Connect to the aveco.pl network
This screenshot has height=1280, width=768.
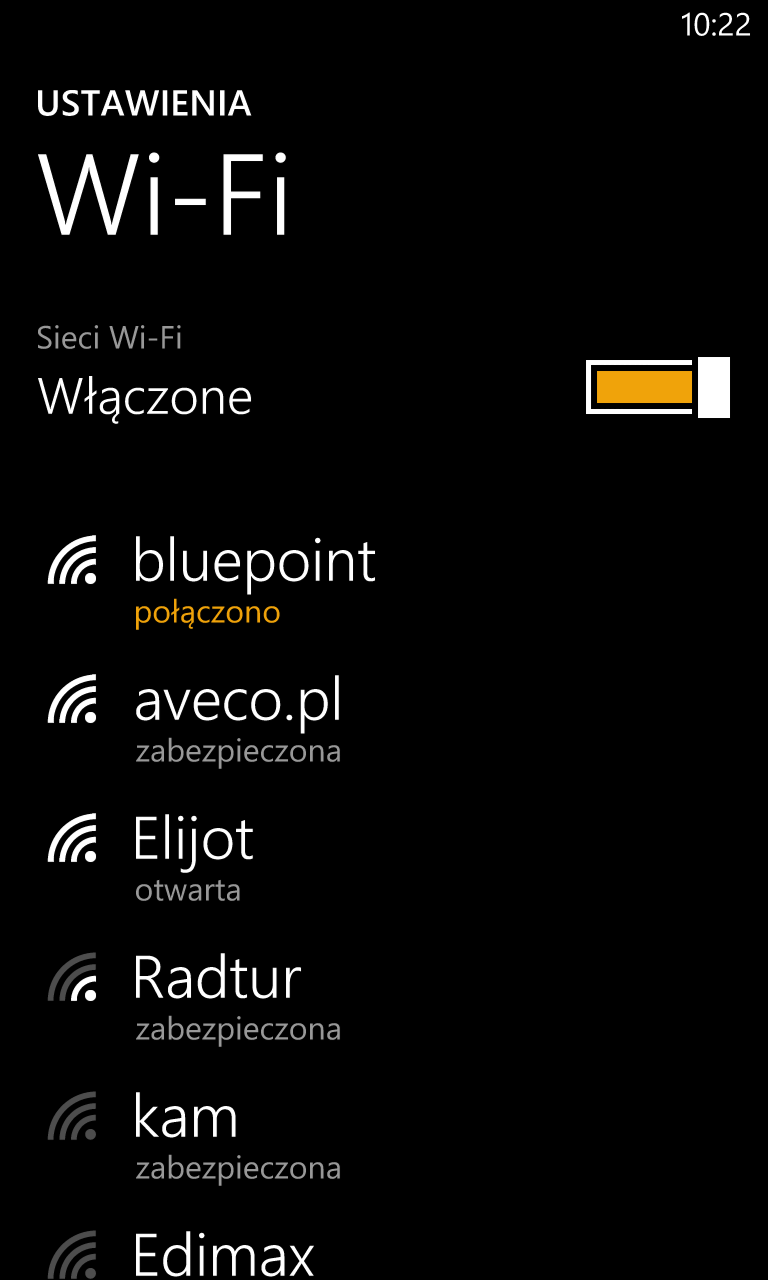[384, 718]
